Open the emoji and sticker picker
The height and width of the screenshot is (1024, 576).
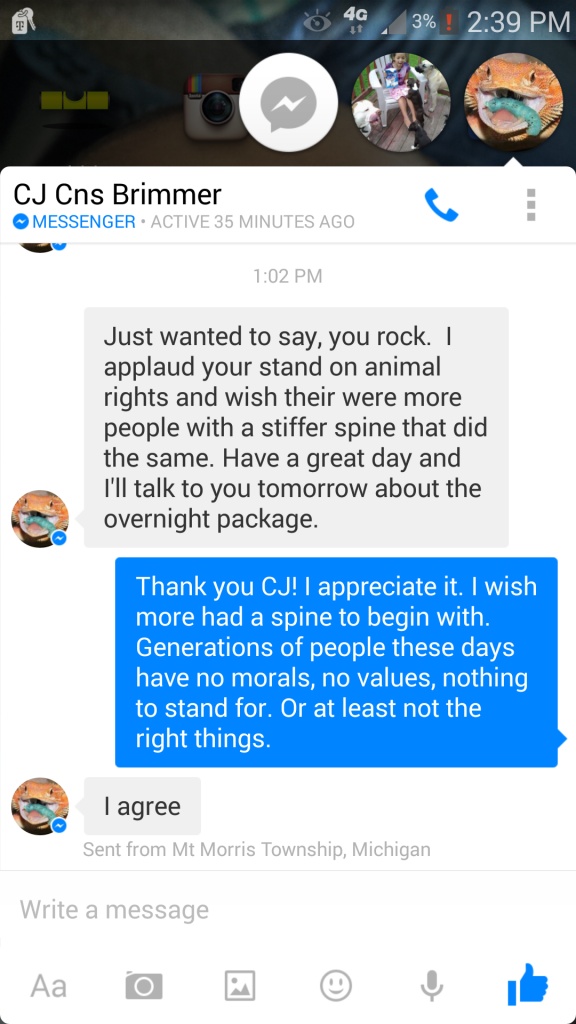tap(336, 985)
